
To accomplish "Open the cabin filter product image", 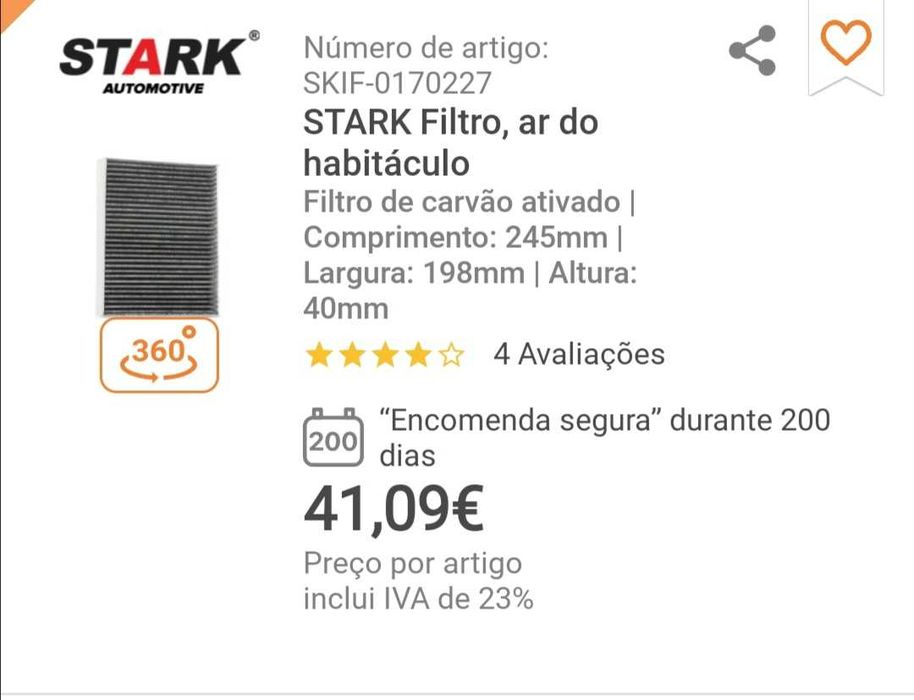I will [159, 237].
